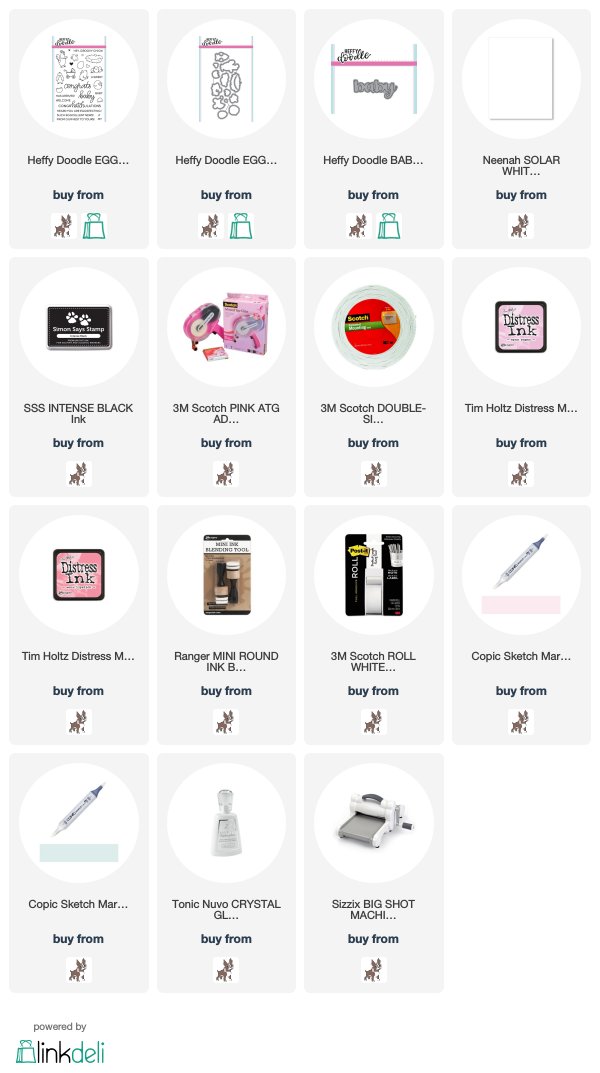Screen dimensions: 600x1073
Task: Tap the dog store icon under SSS INTENSE BLACK Ink
Action: tap(79, 474)
